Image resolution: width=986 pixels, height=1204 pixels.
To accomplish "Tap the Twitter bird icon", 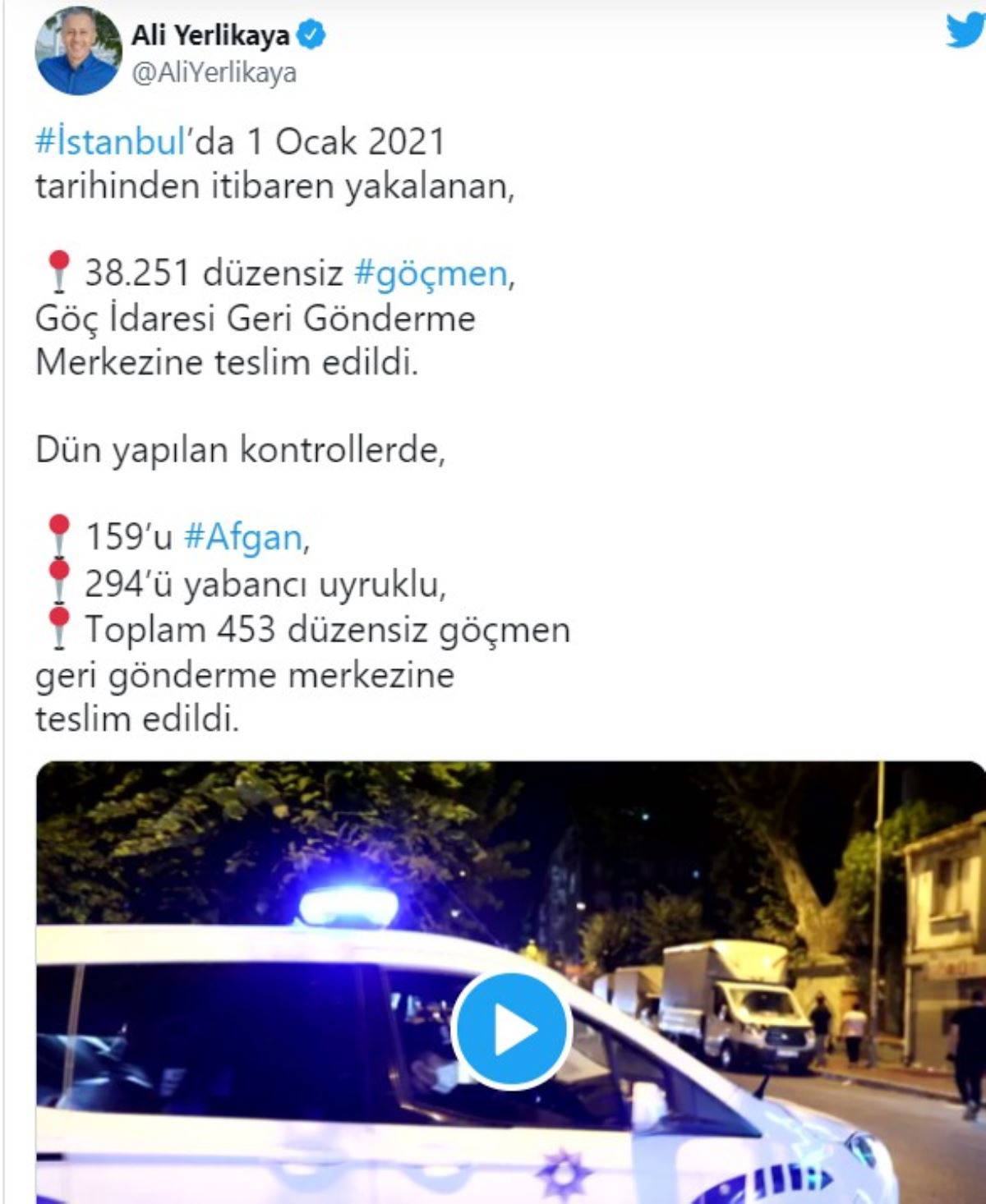I will point(966,31).
